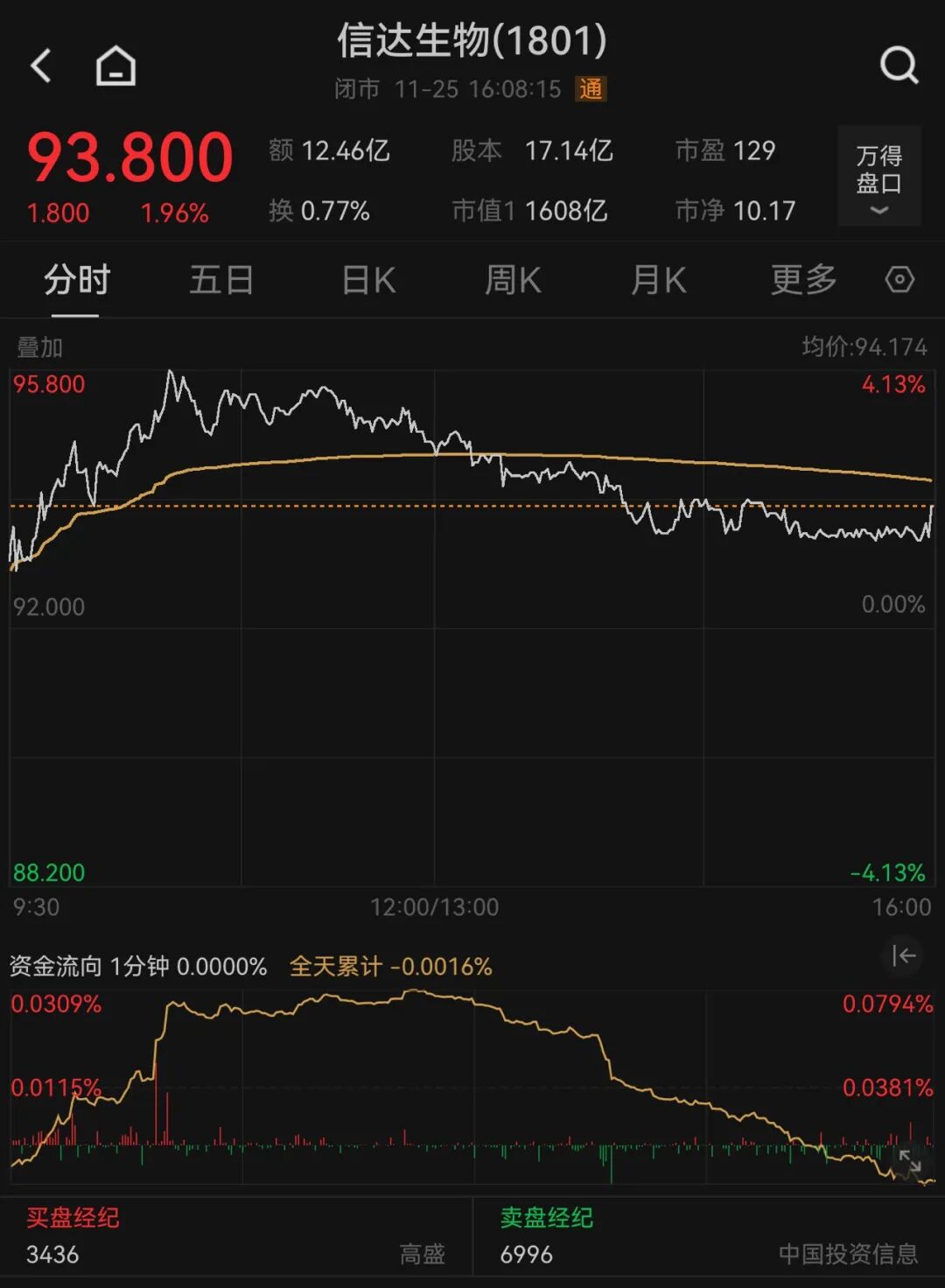Switch to the 五日 chart
The image size is (945, 1288).
tap(221, 281)
